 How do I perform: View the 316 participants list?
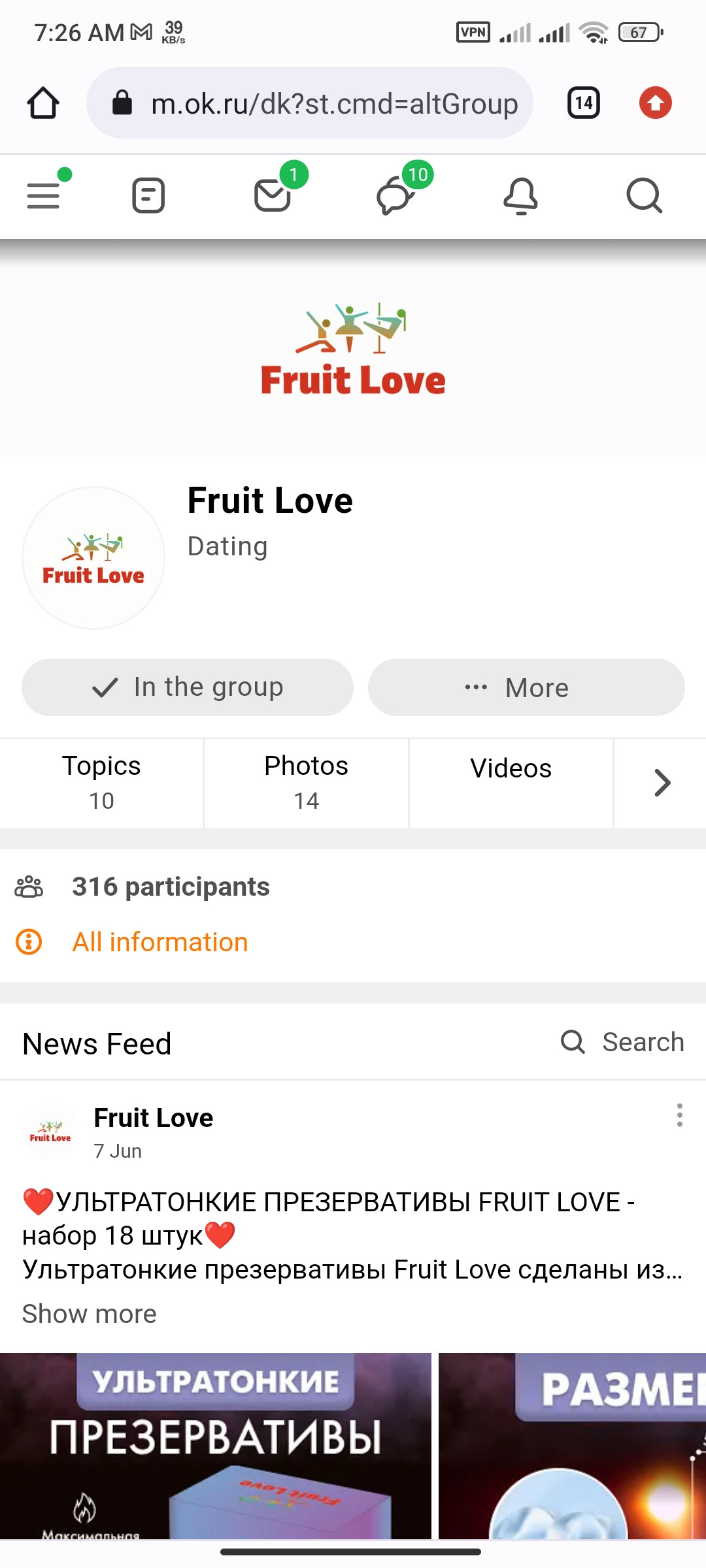tap(170, 887)
